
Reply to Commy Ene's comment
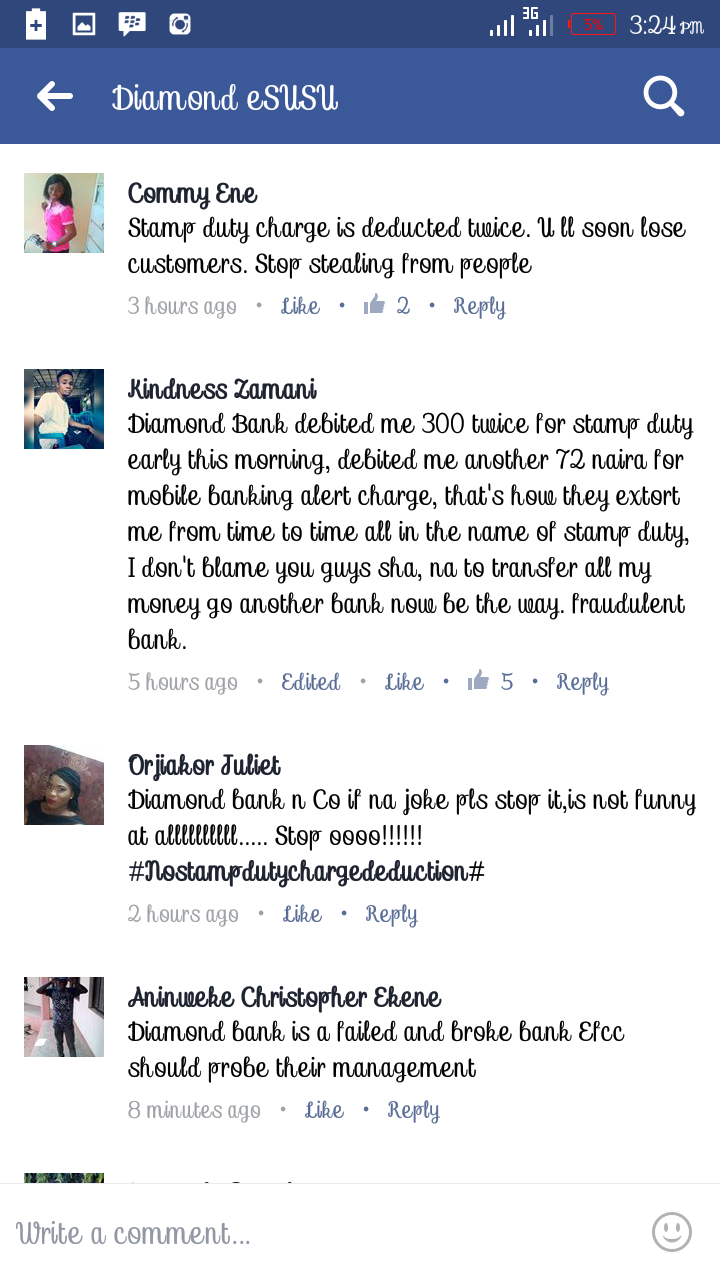pos(479,306)
